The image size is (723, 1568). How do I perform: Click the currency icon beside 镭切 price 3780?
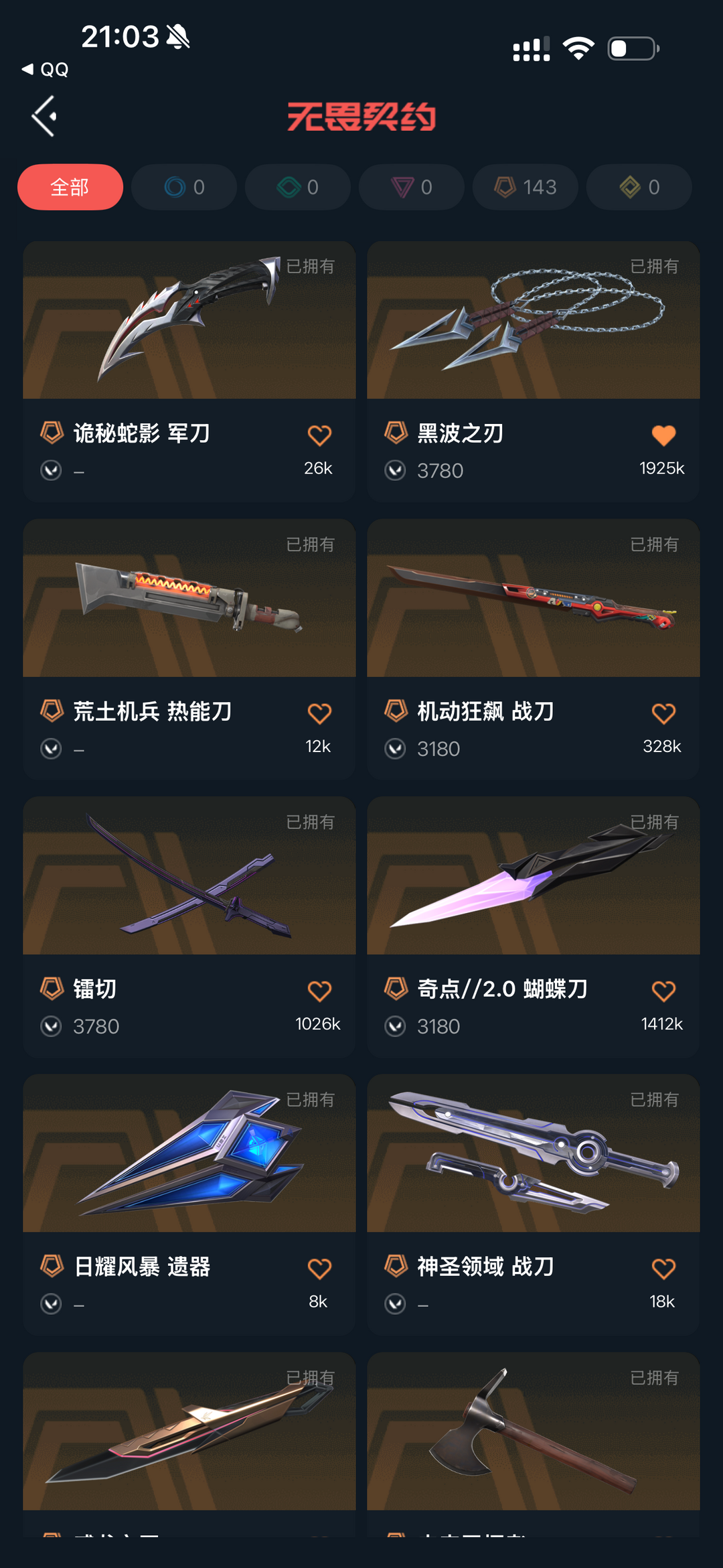coord(51,1026)
